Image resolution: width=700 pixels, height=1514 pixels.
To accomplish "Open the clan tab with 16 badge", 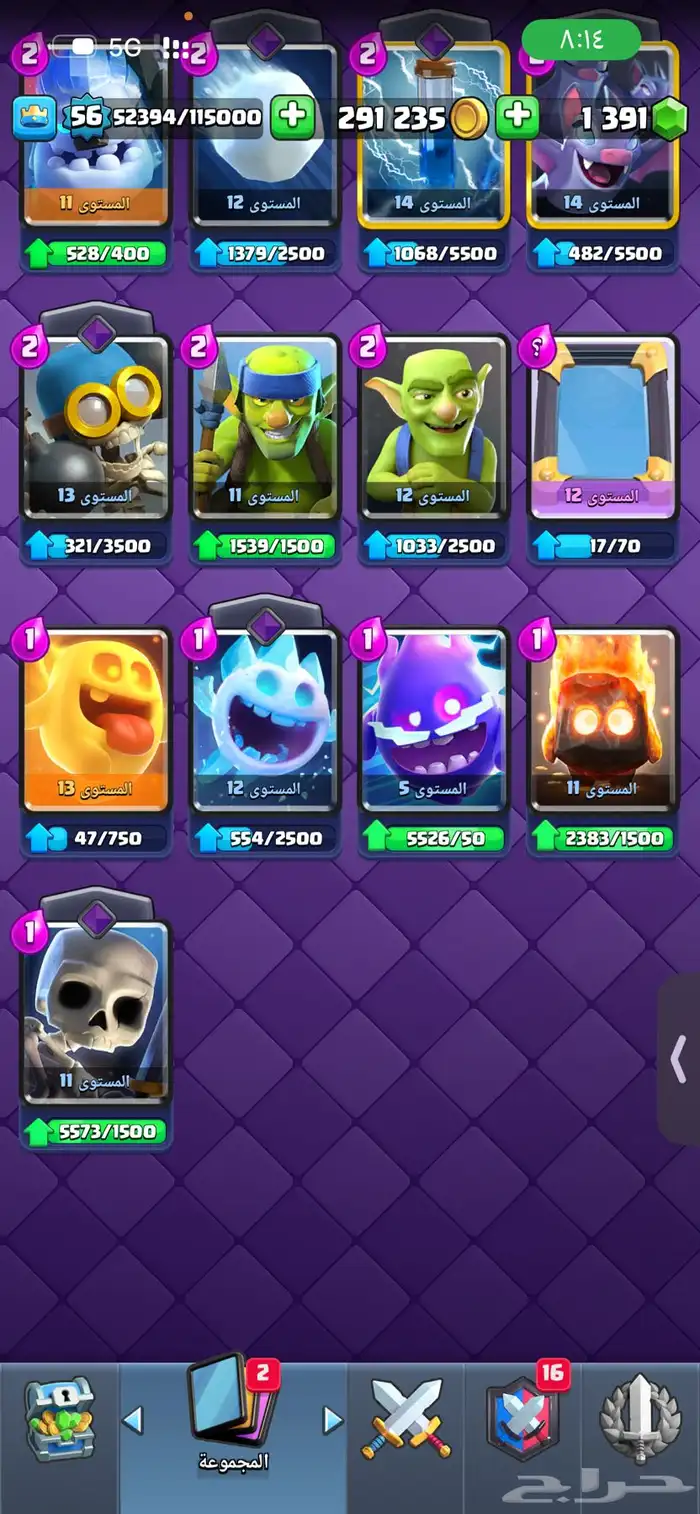I will [x=522, y=1418].
